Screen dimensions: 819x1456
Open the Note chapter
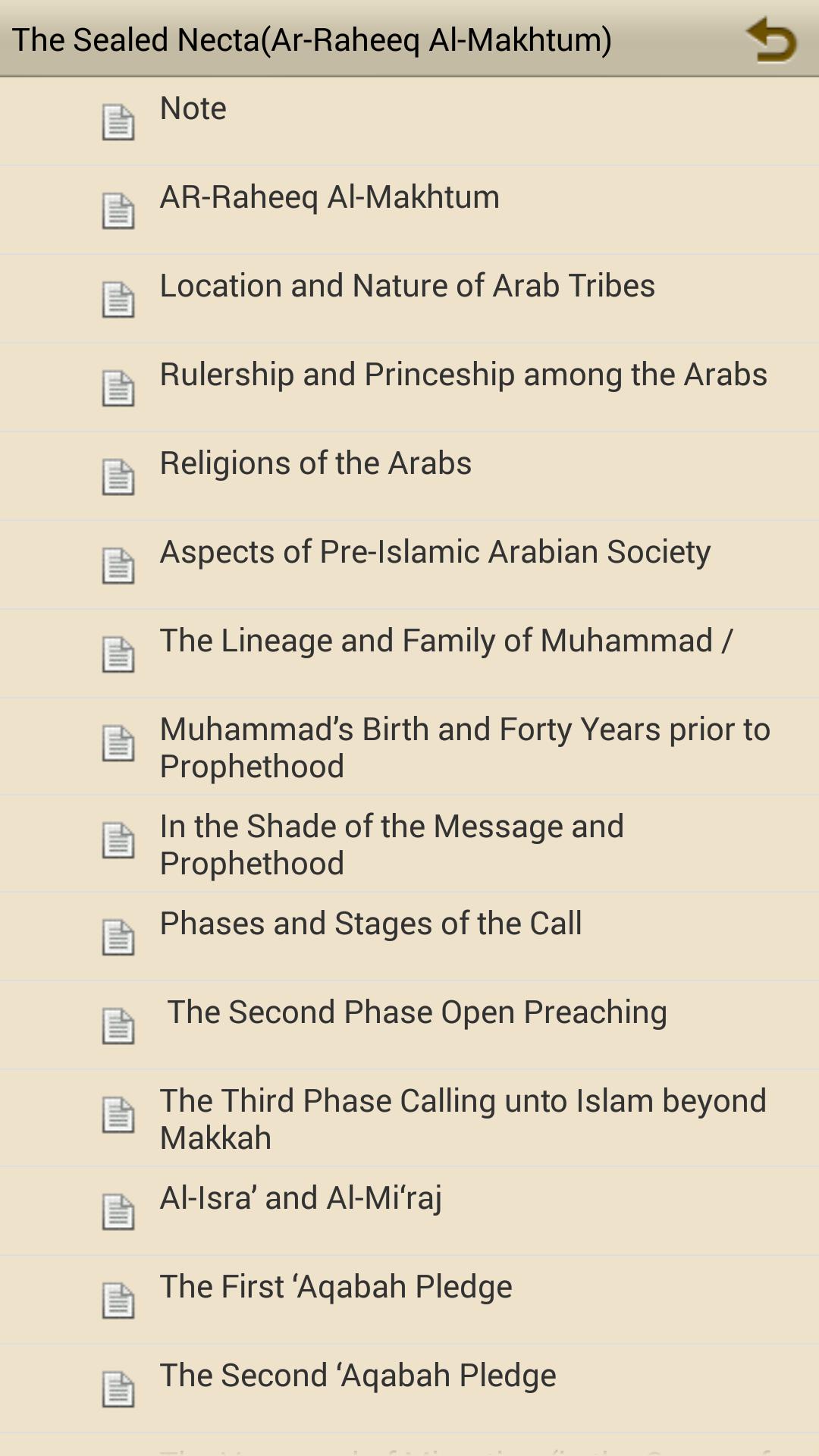[x=409, y=121]
